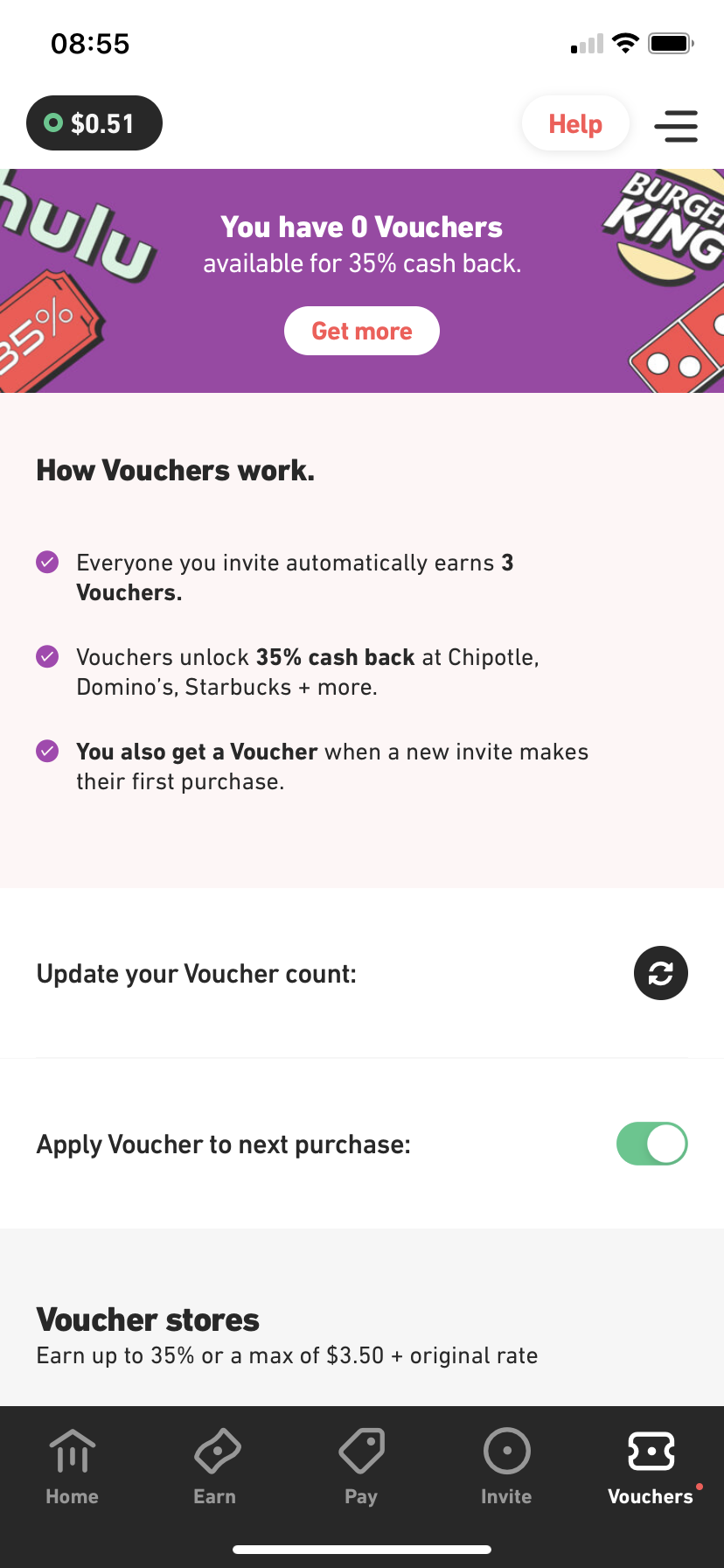The image size is (724, 1568).
Task: Tap the Vouchers tab
Action: (x=651, y=1466)
